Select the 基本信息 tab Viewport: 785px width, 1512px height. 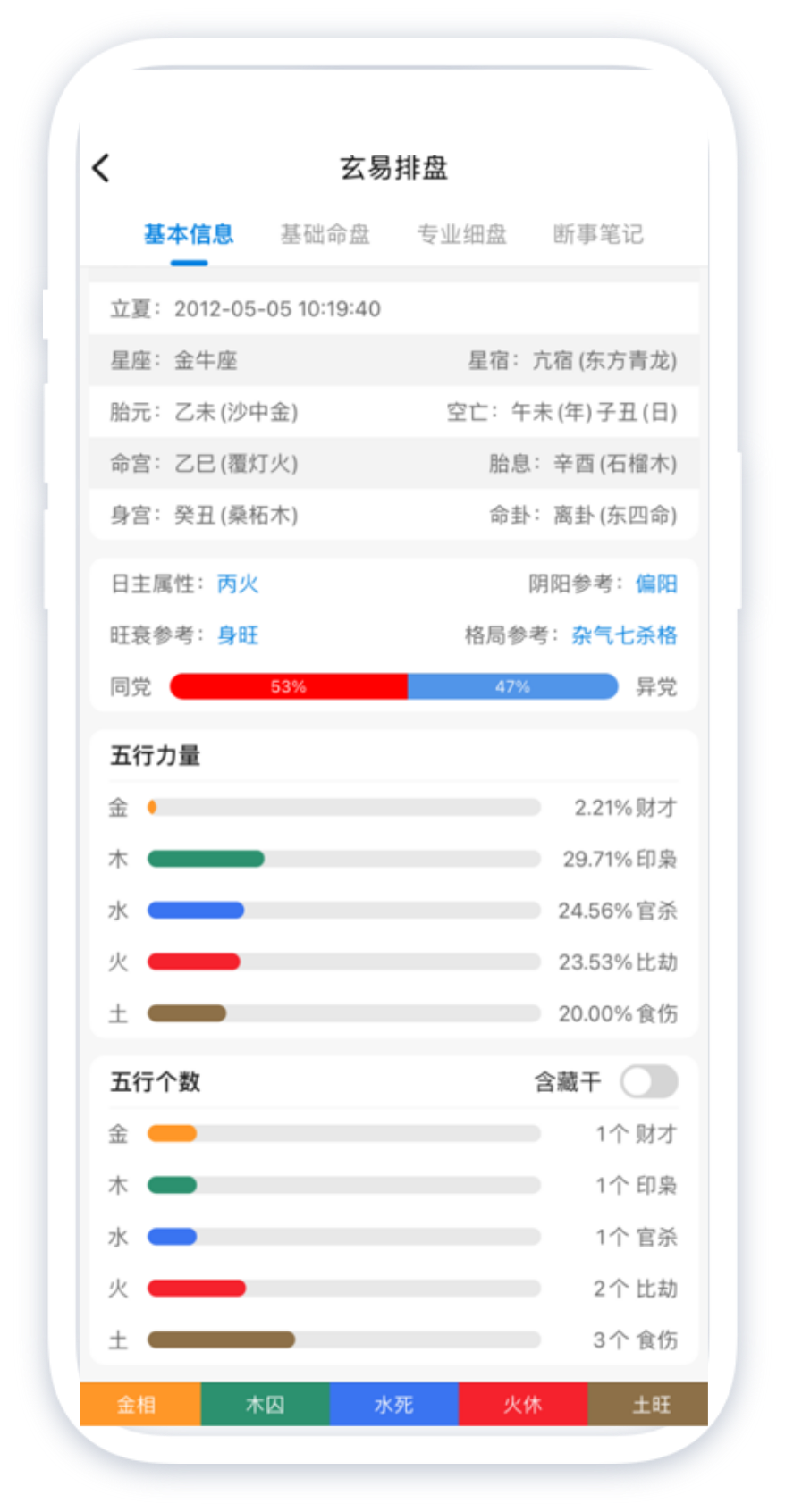[189, 234]
